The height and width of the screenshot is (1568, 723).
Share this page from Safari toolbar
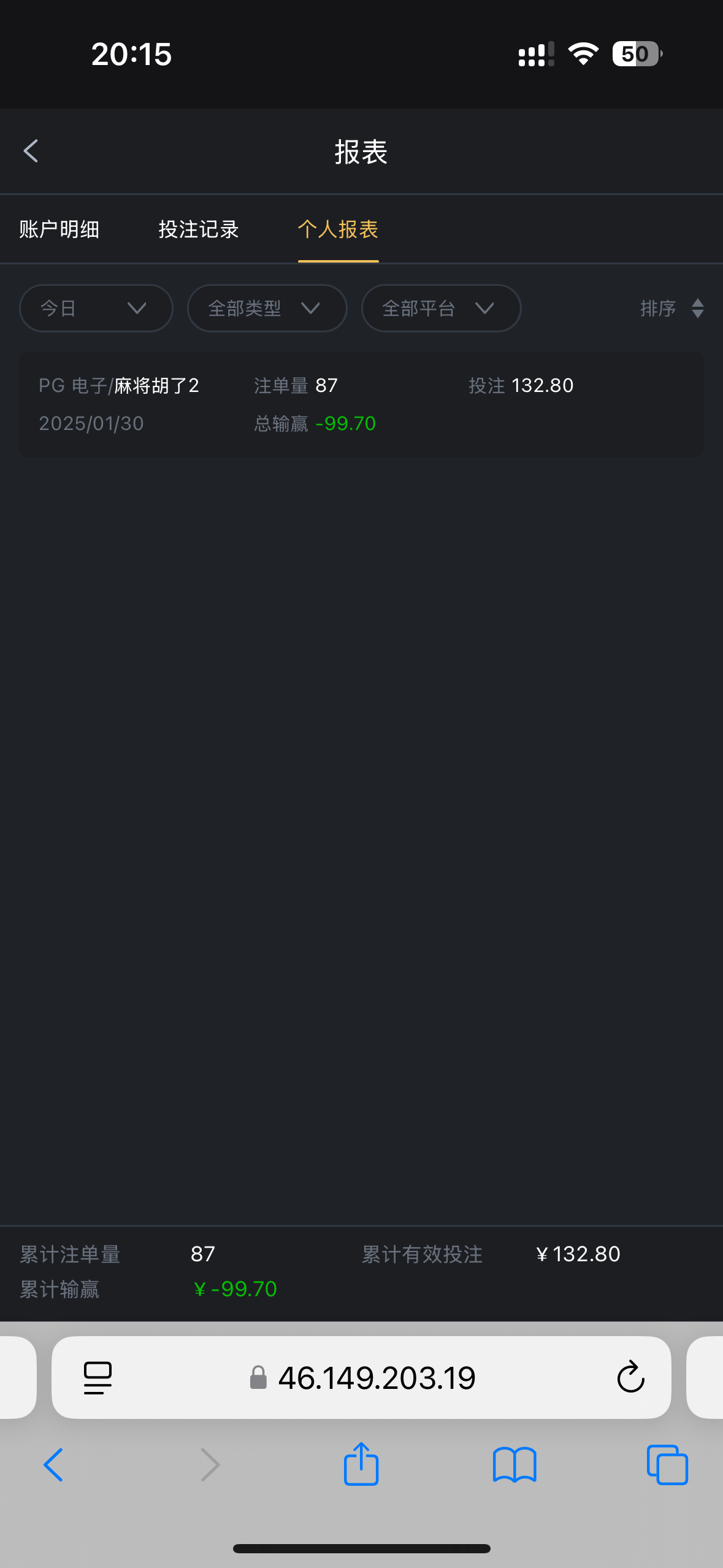tap(361, 1464)
